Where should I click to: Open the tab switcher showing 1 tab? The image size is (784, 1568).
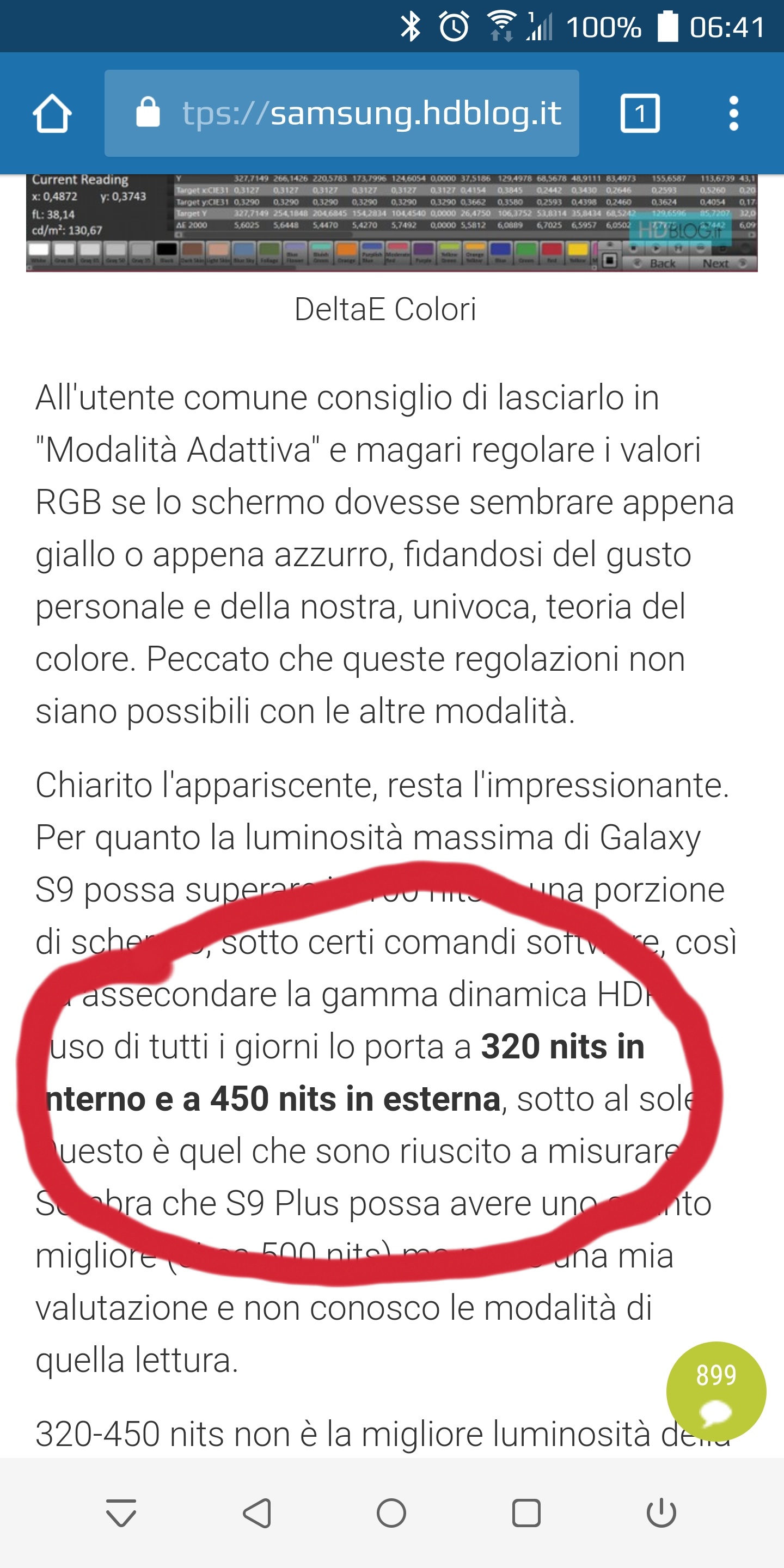pyautogui.click(x=640, y=113)
